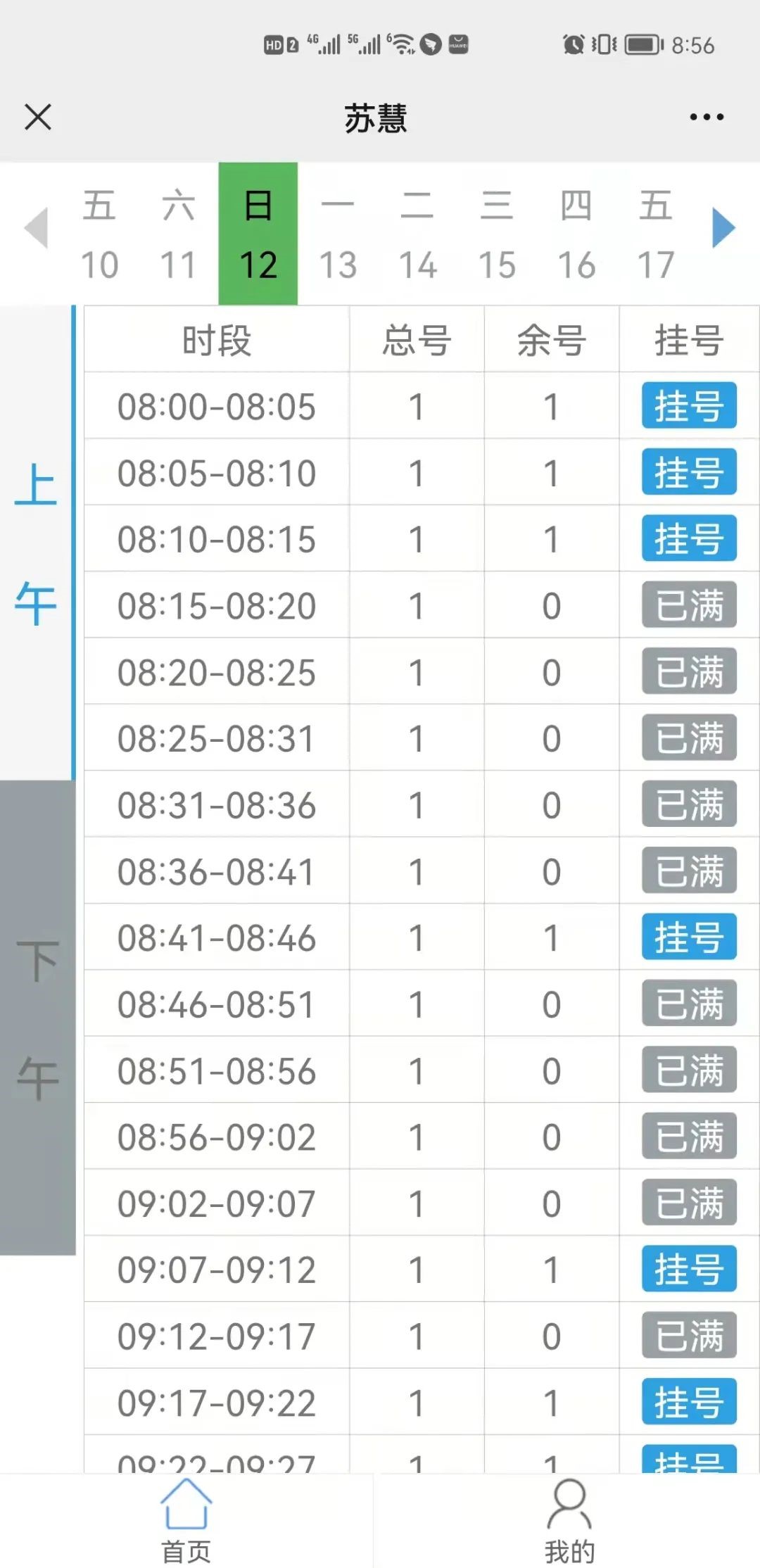760x1568 pixels.
Task: Register for the 08:05-08:10 slot
Action: coord(689,472)
